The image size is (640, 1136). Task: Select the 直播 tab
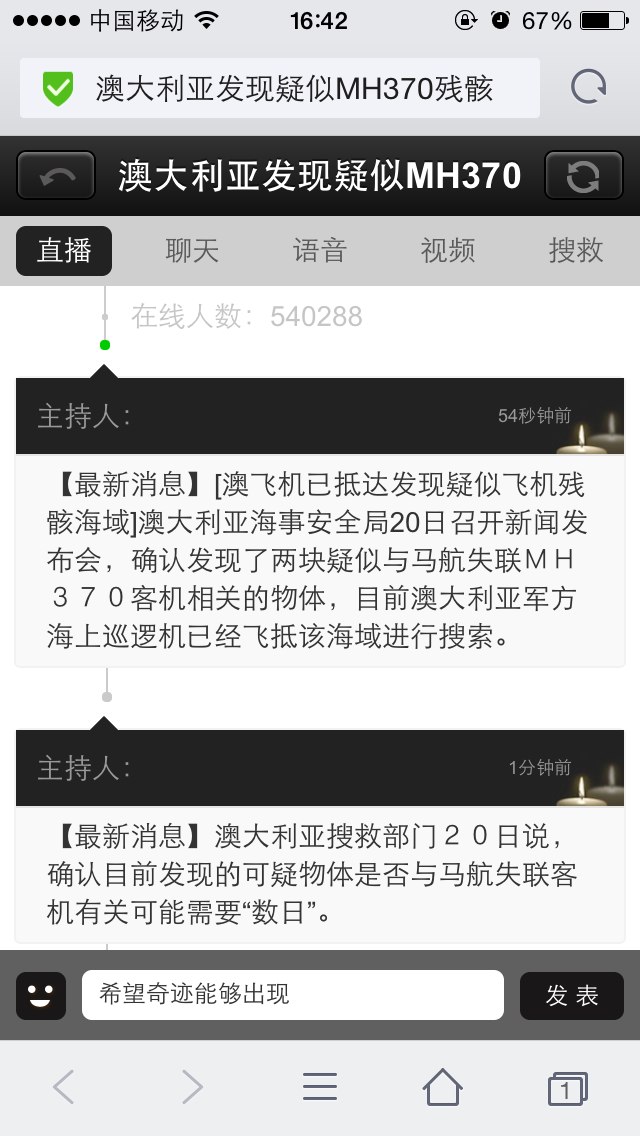(x=64, y=251)
